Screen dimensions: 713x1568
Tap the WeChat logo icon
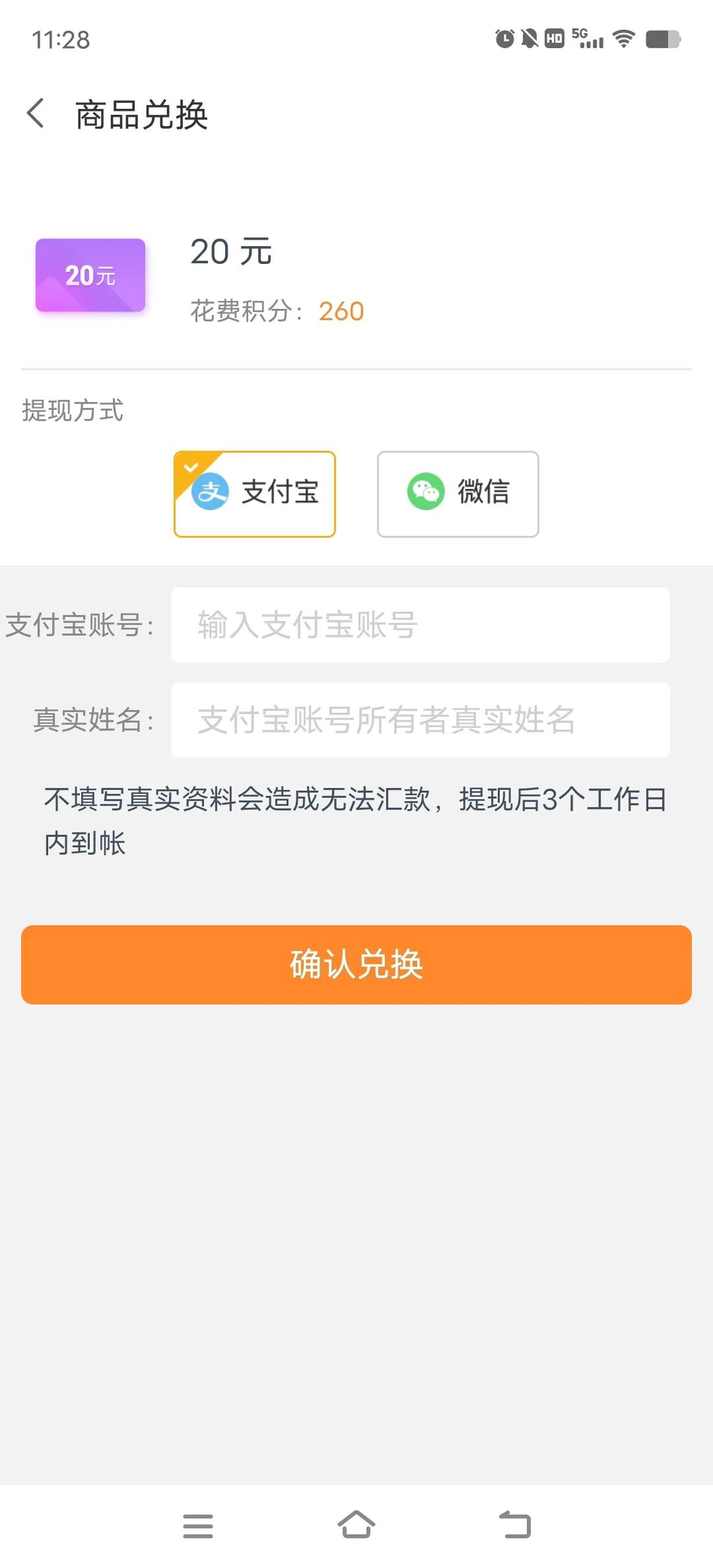pos(426,492)
